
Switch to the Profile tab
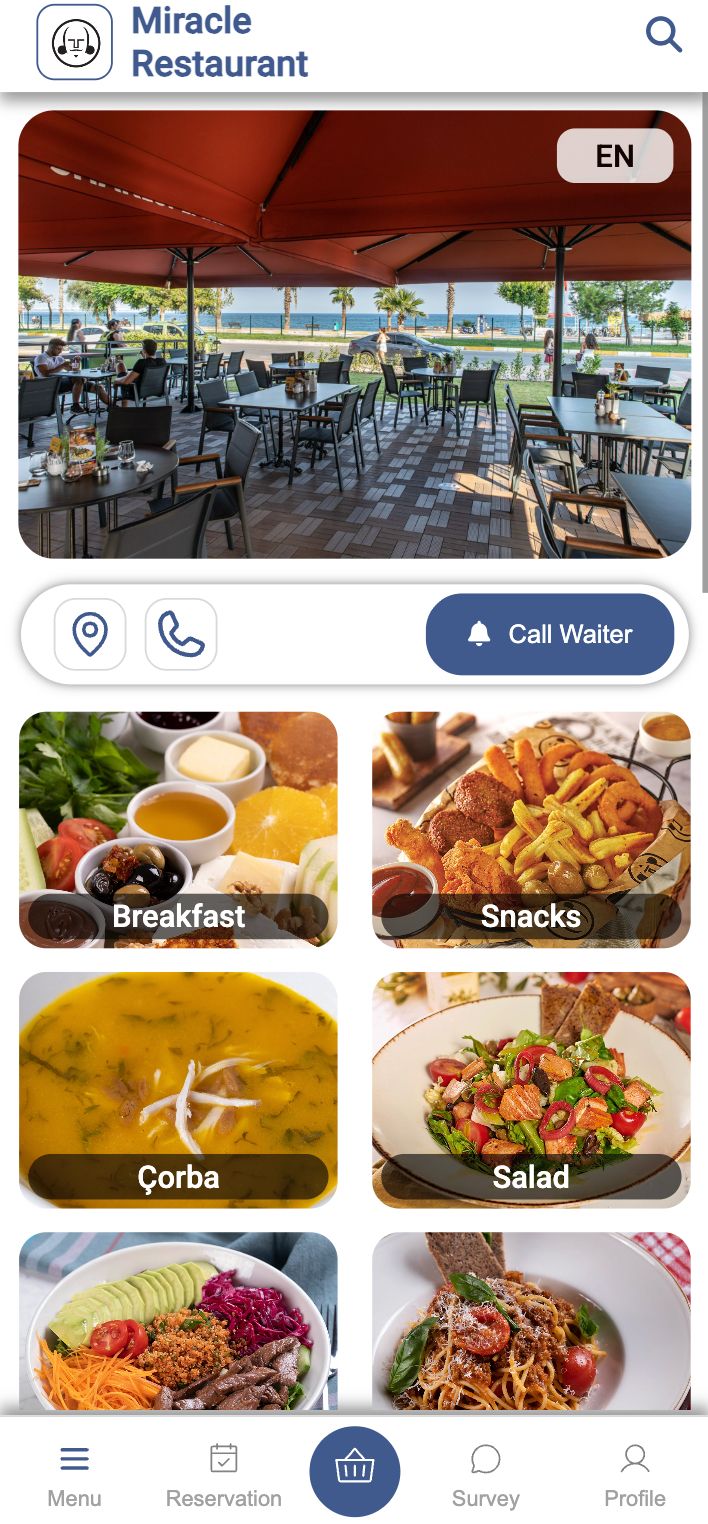pos(635,1475)
